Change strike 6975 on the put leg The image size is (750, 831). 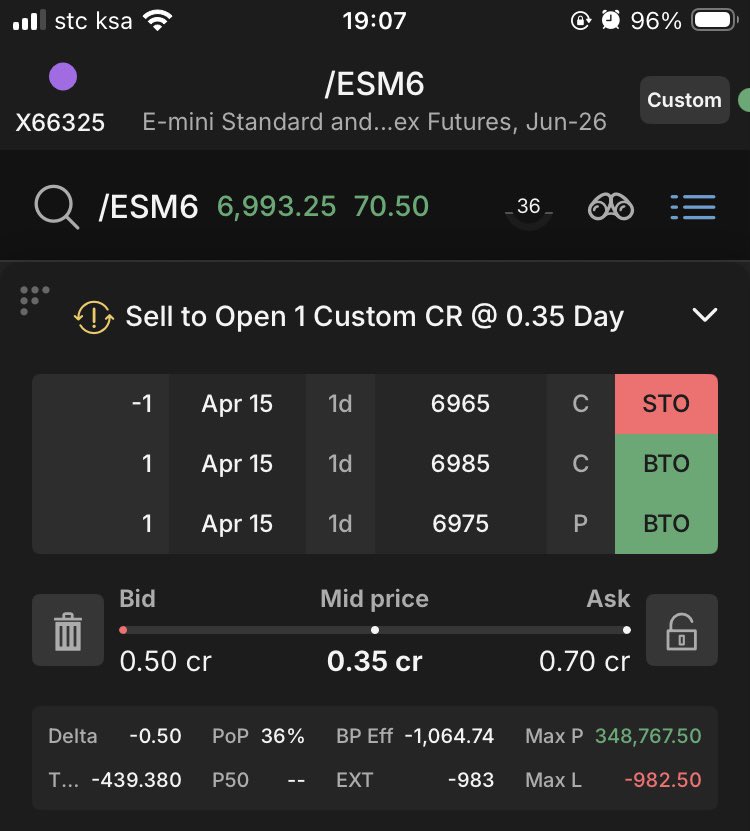460,523
